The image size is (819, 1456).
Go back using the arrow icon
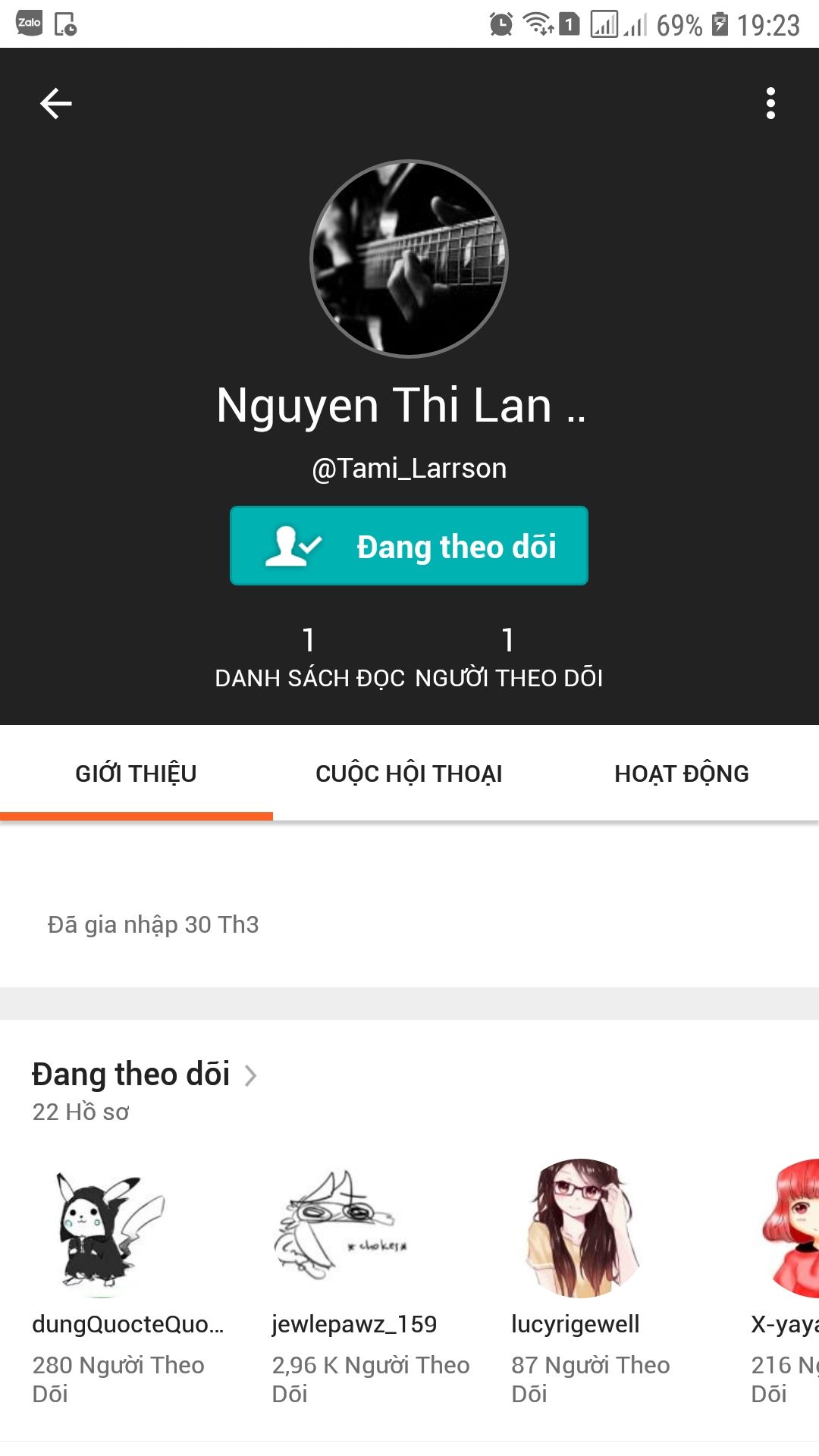click(x=55, y=103)
